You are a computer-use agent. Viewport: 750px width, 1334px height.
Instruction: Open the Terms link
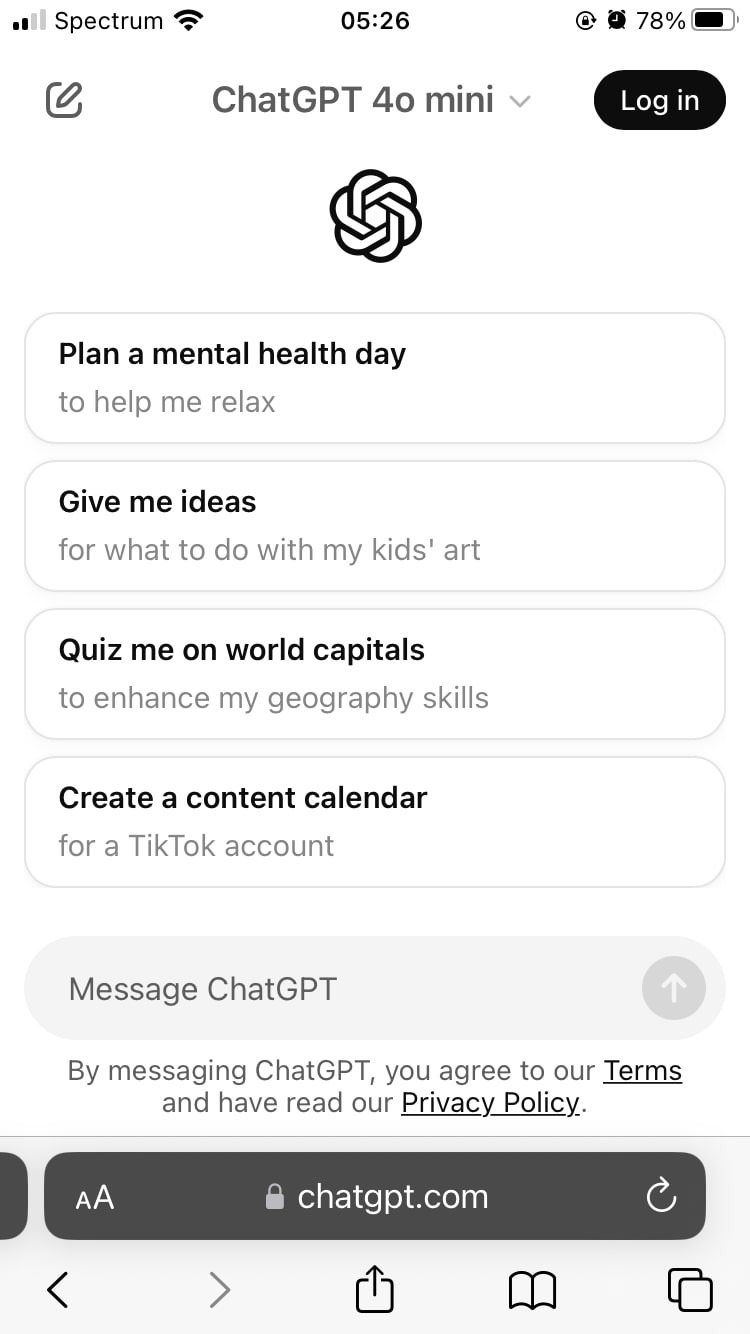pyautogui.click(x=642, y=1070)
